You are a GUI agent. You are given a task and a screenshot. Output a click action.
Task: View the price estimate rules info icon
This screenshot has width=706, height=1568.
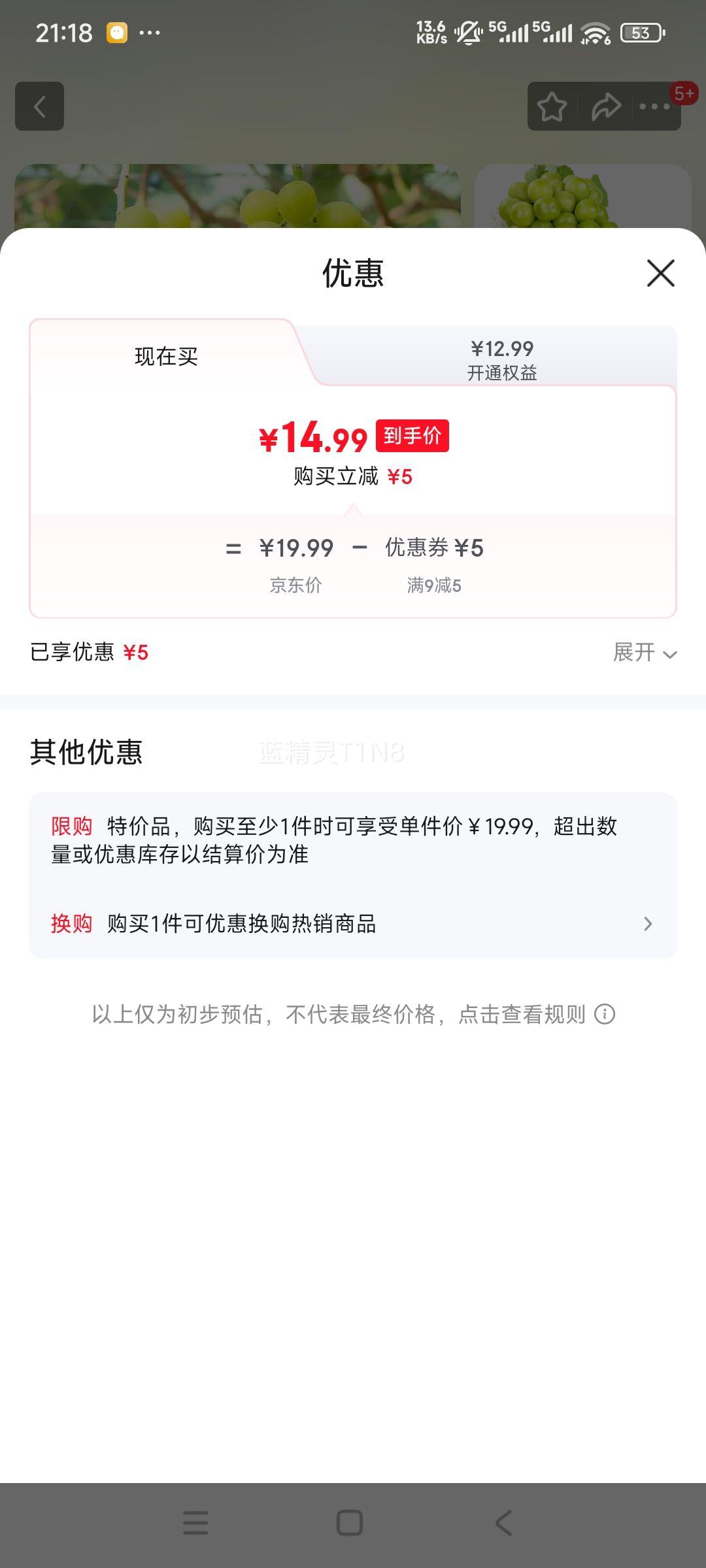tap(605, 1014)
